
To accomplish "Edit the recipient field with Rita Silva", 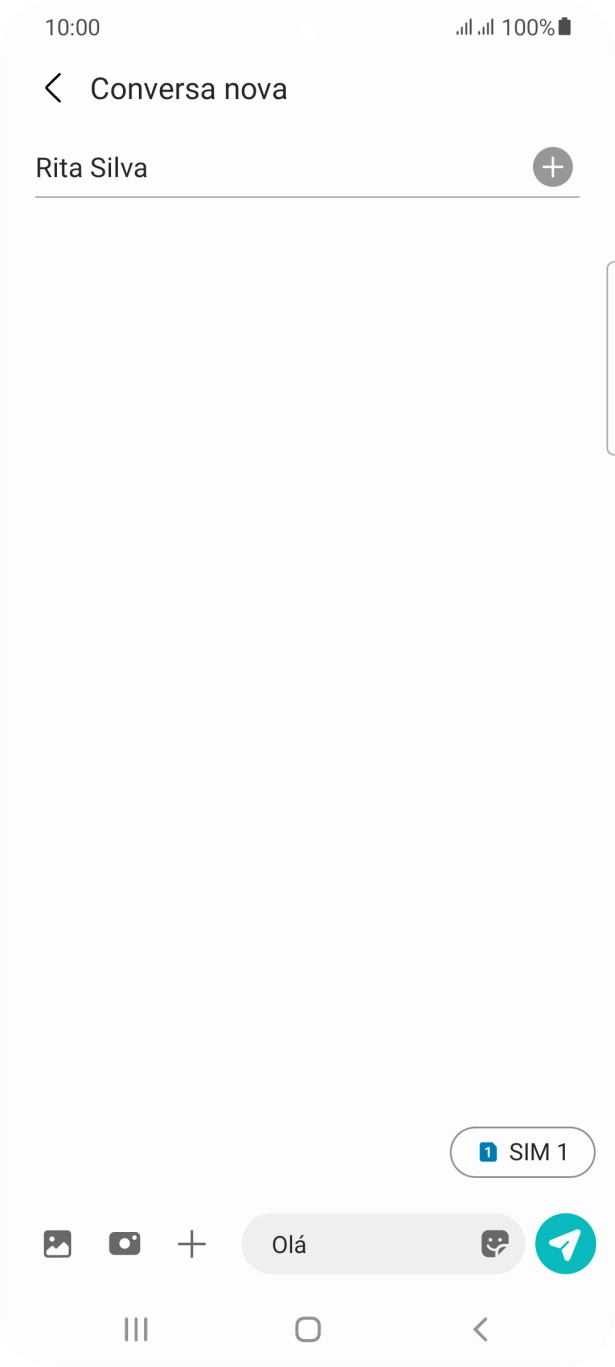I will point(270,168).
